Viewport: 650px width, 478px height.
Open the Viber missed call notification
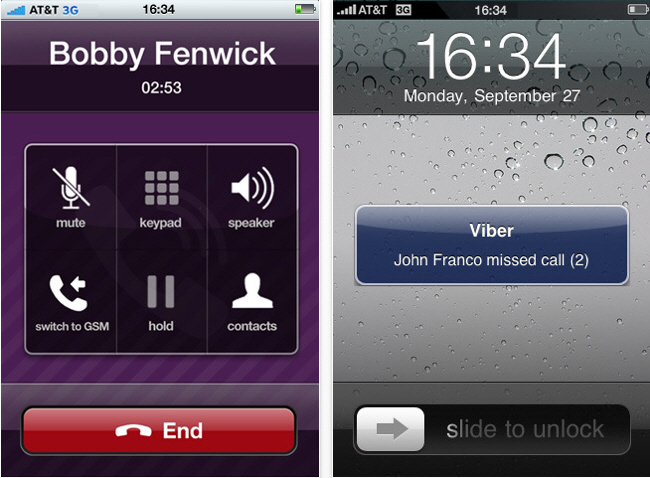point(491,245)
